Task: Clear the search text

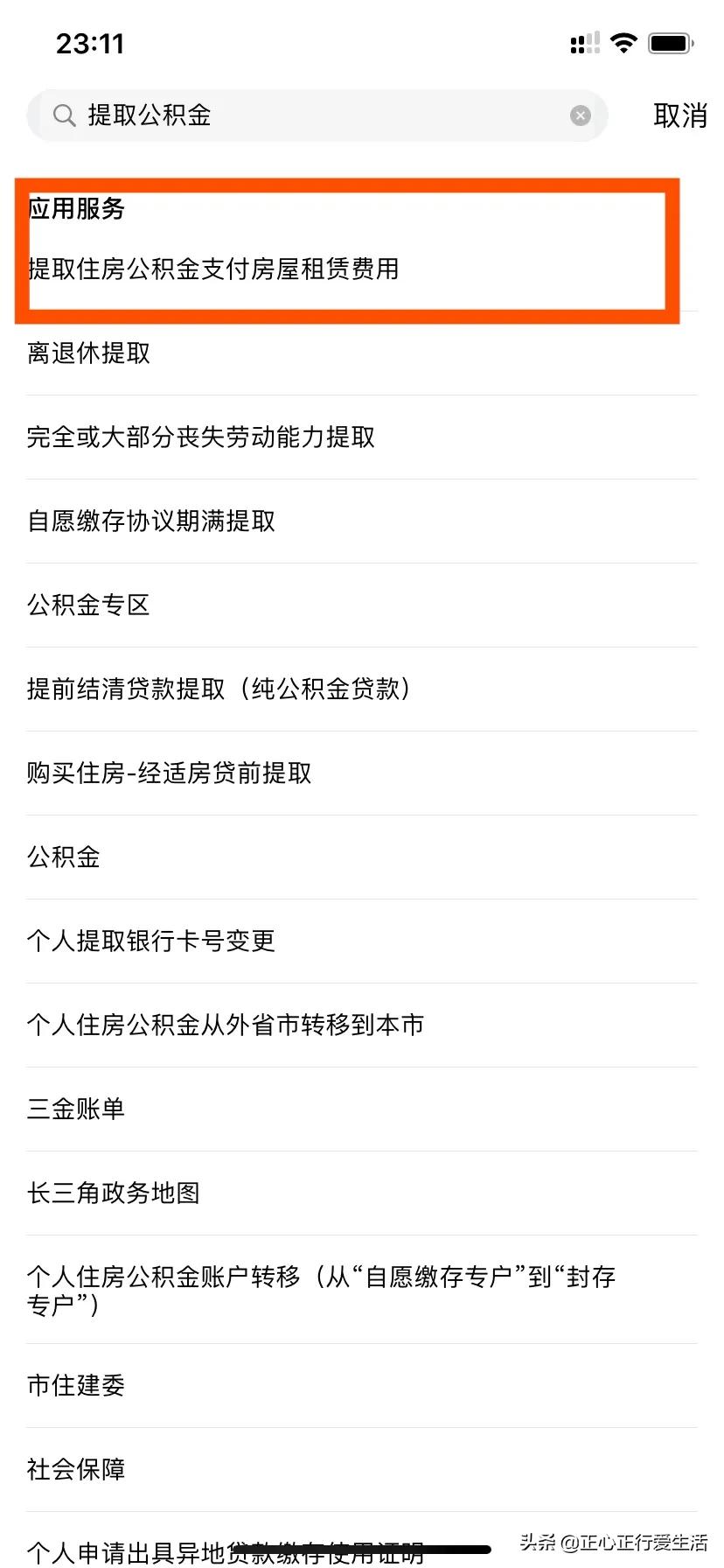Action: tap(581, 115)
